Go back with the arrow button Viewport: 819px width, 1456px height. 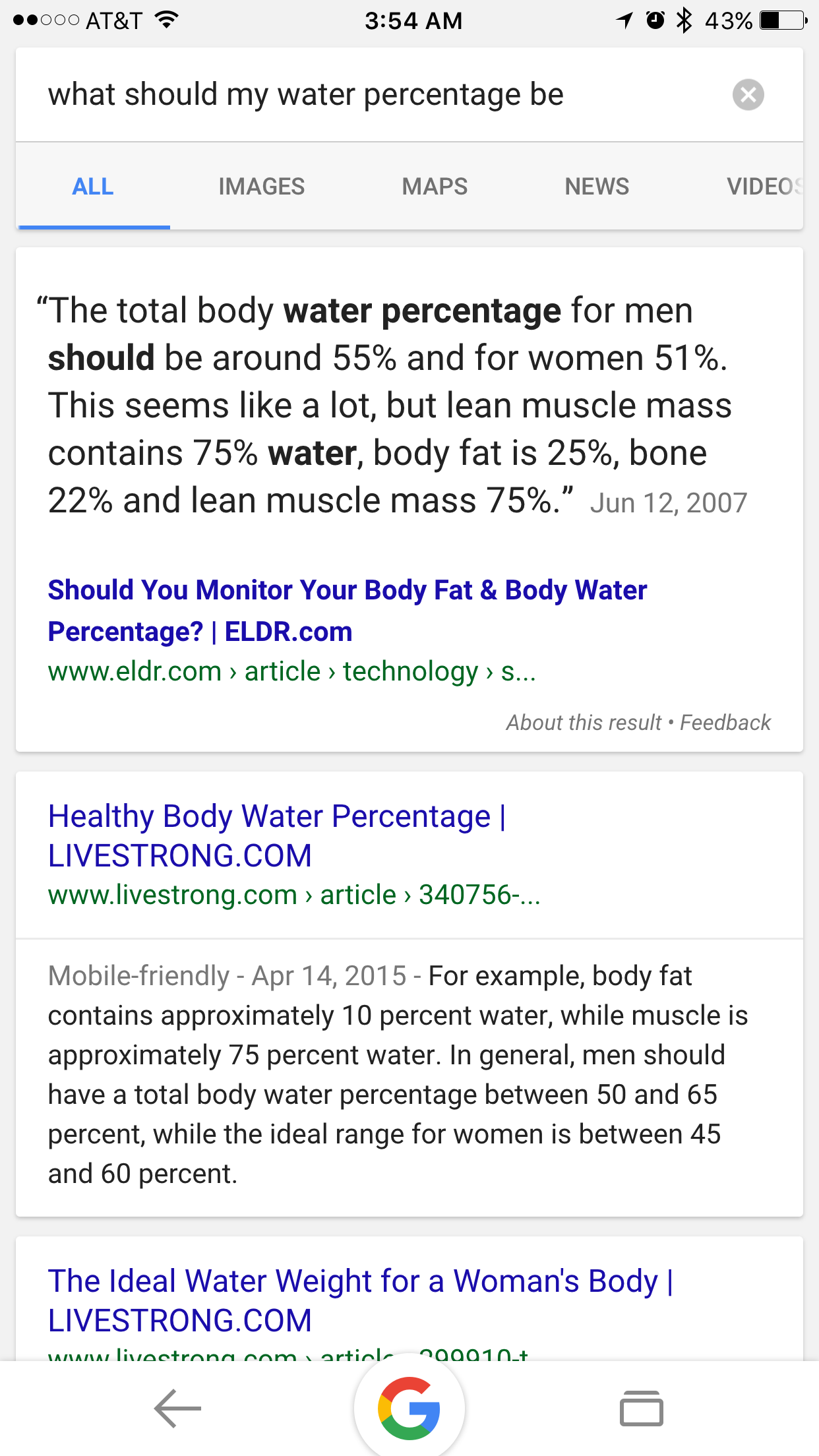(177, 1409)
